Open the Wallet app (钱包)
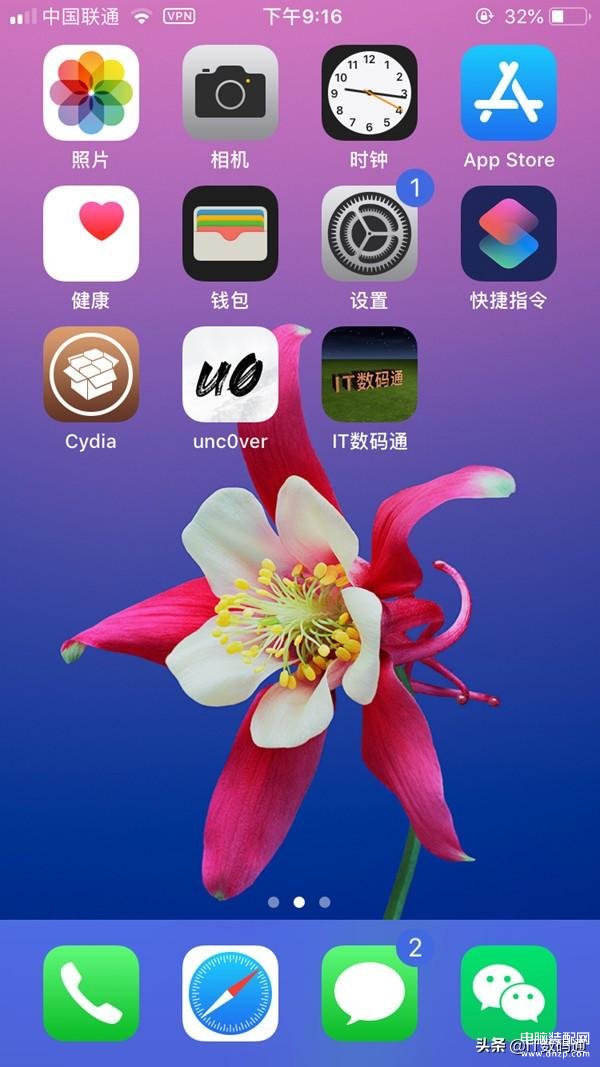600x1067 pixels. tap(230, 233)
